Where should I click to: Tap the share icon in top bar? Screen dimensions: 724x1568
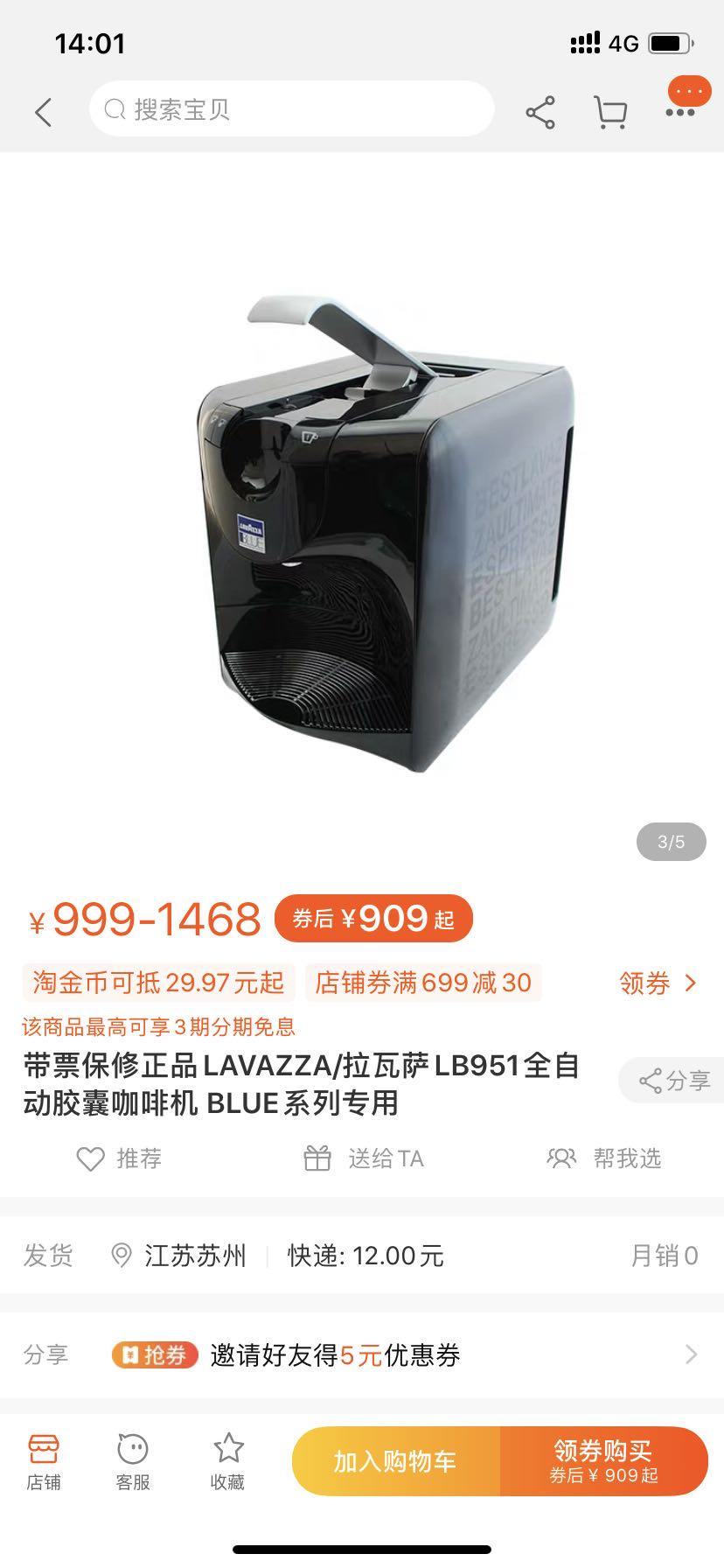pos(540,112)
